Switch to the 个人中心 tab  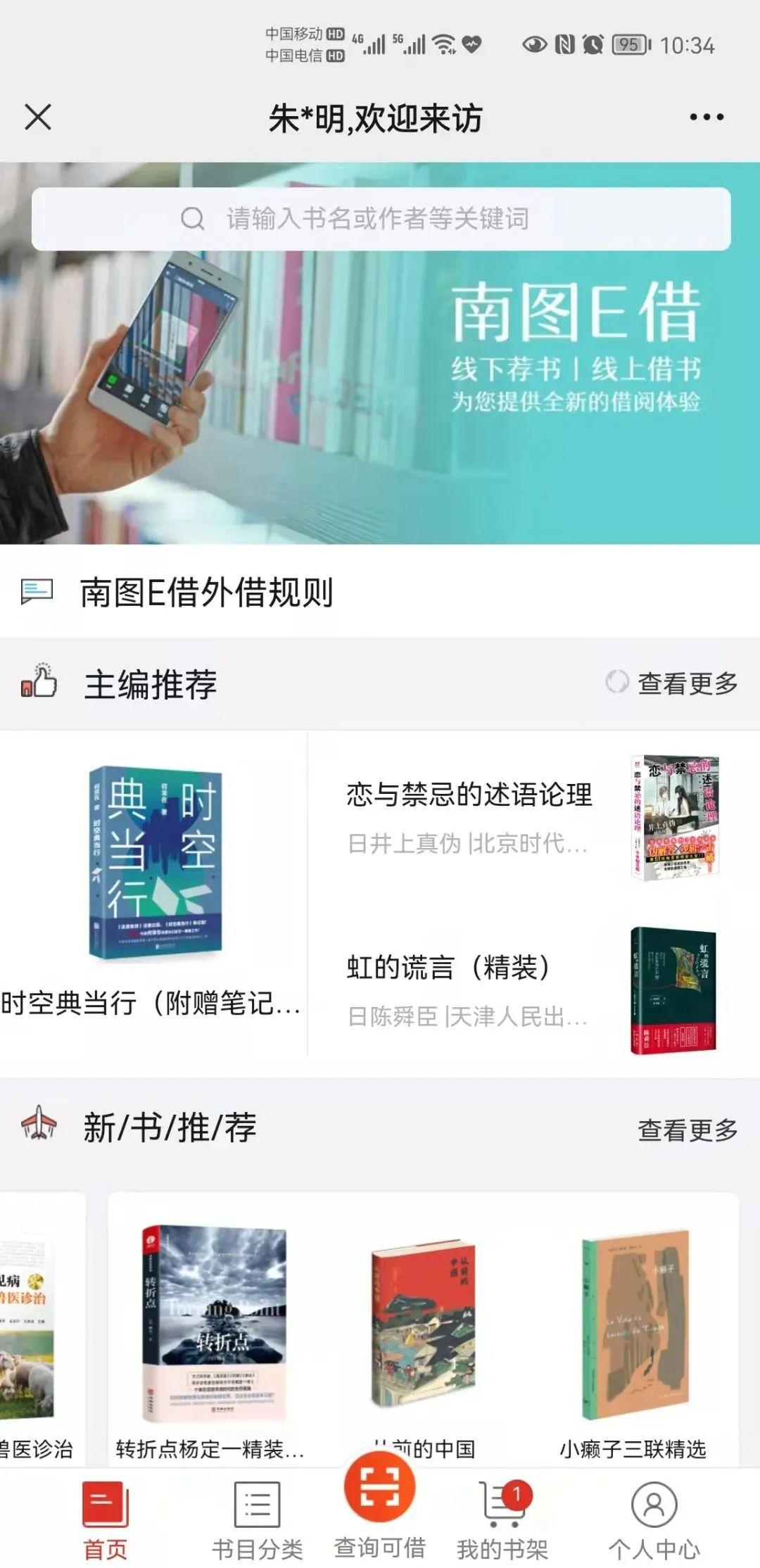(x=654, y=1520)
